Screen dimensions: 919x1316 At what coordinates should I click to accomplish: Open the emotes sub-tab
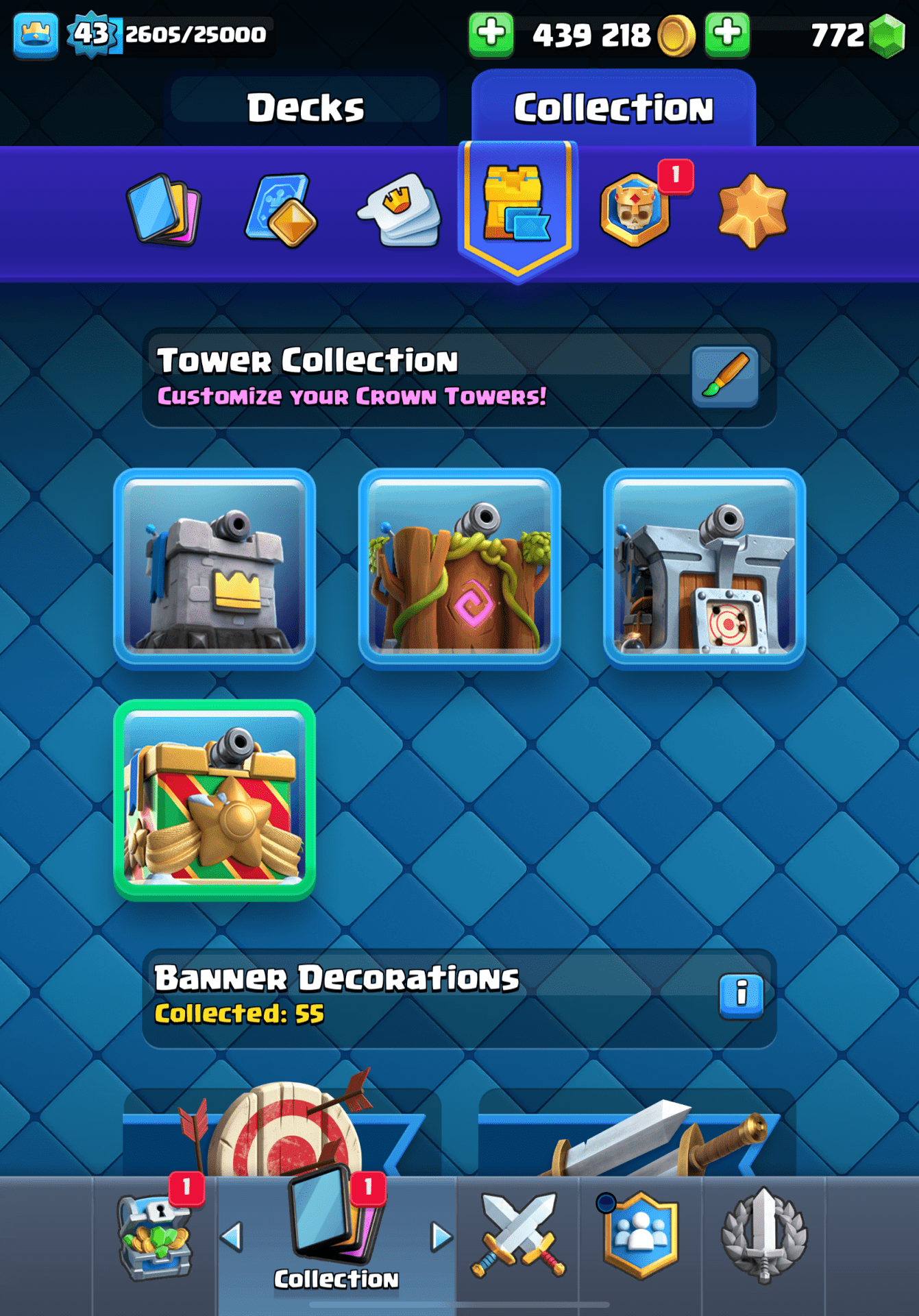[400, 209]
